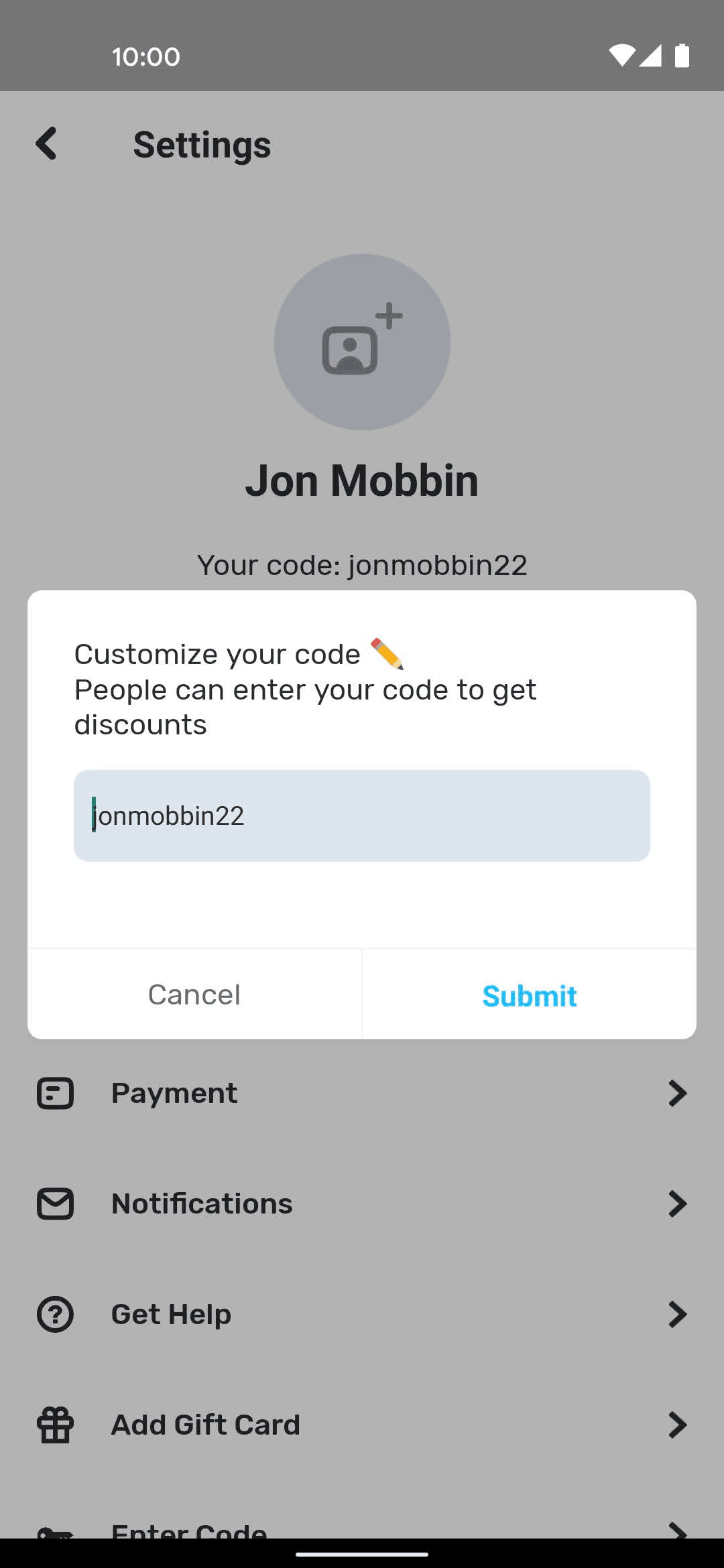This screenshot has width=724, height=1568.
Task: Open the Get Help row
Action: coord(362,1315)
